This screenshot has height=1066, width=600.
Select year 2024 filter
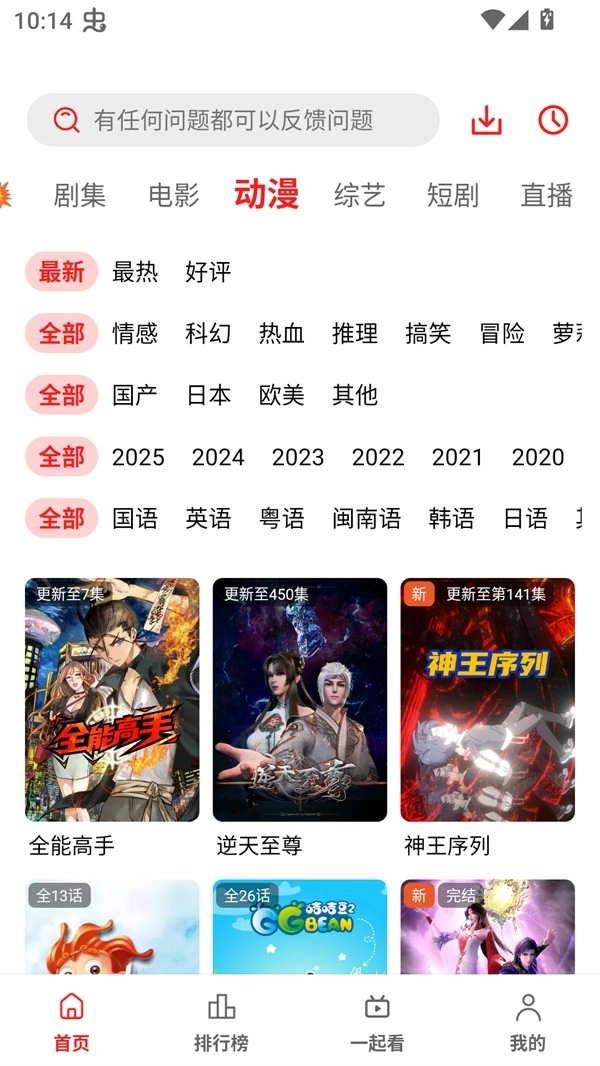pos(218,458)
